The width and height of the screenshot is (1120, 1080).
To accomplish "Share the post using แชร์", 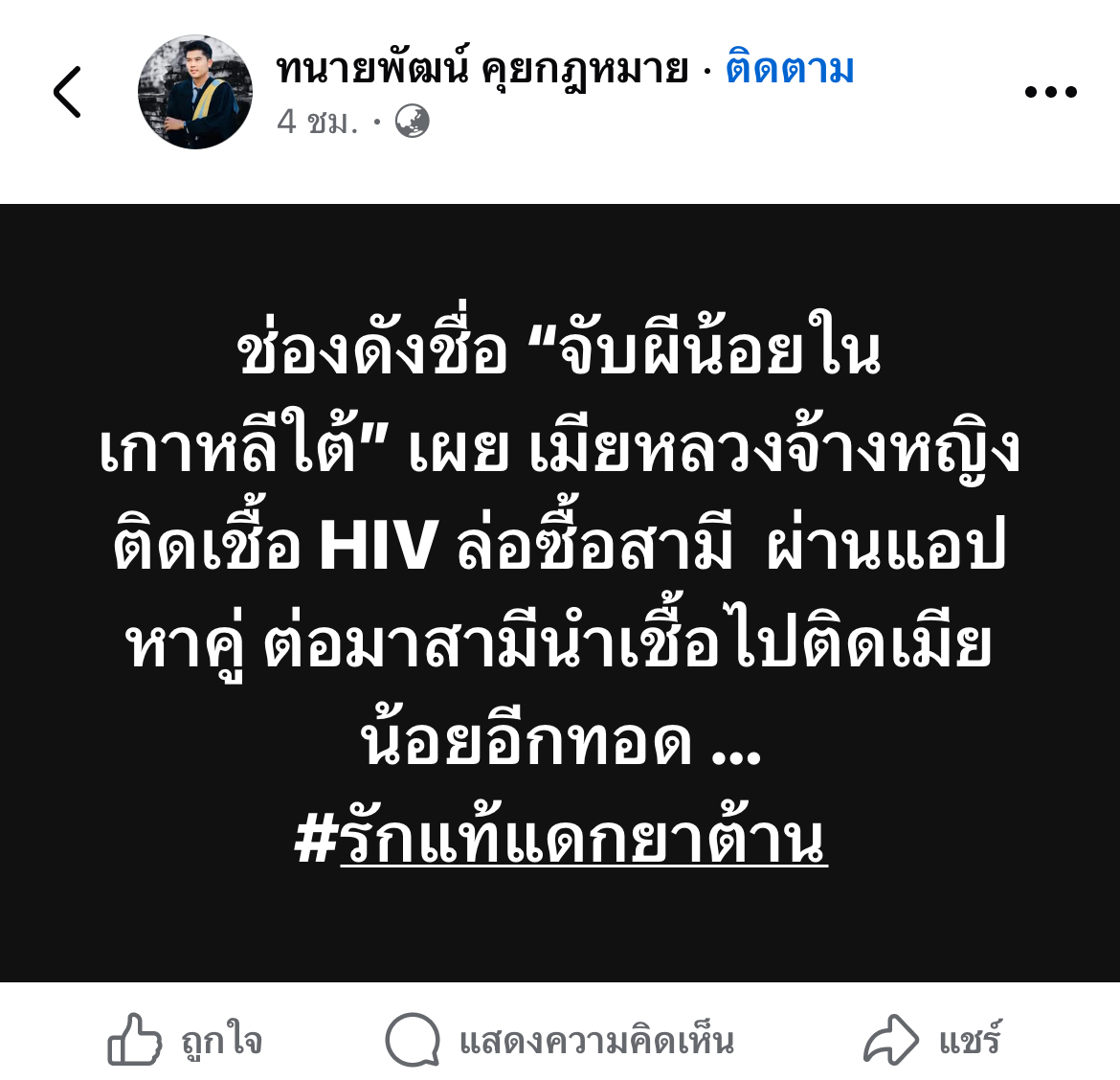I will (x=932, y=1040).
